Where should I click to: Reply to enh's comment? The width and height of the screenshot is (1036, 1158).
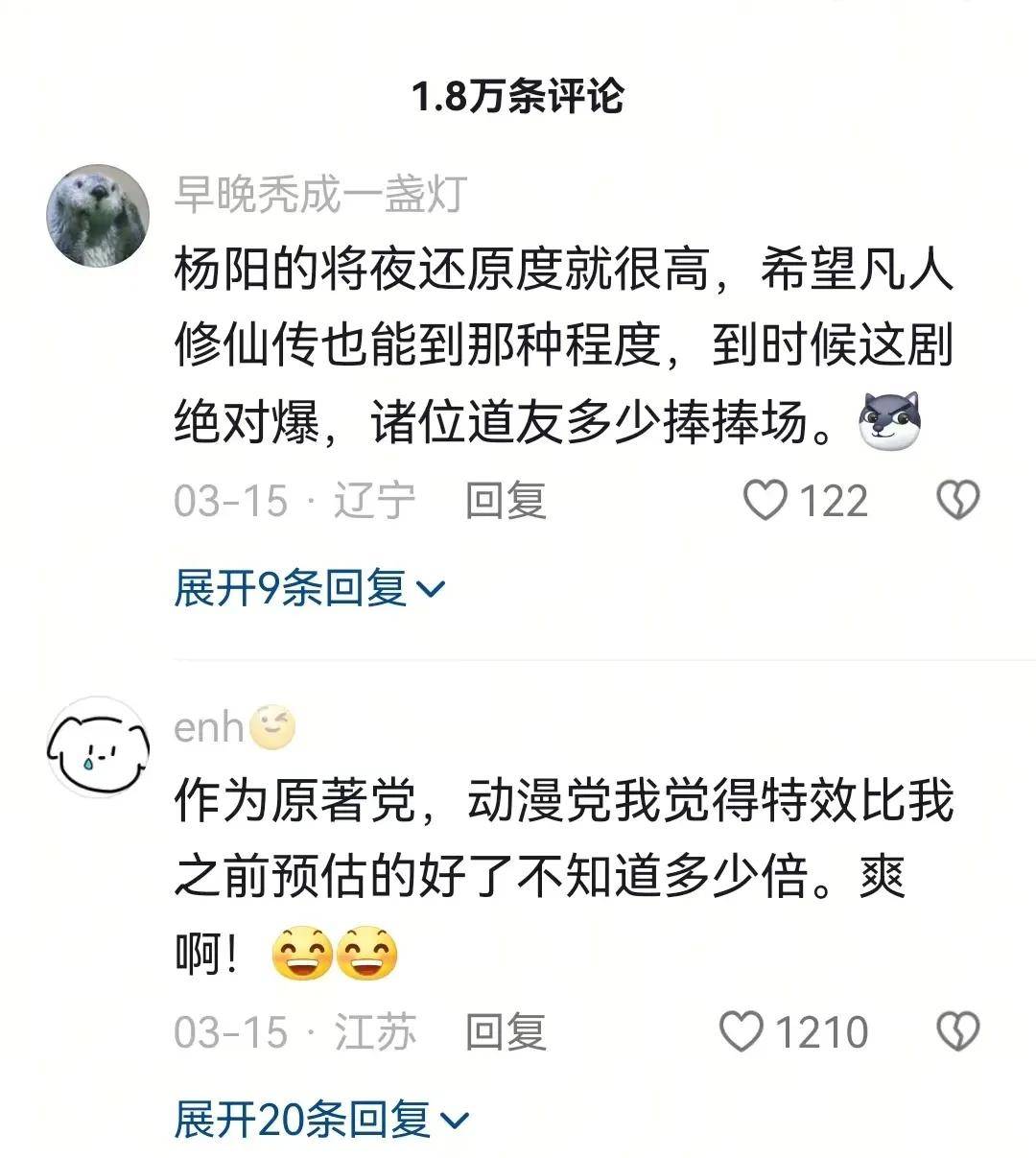[505, 1032]
